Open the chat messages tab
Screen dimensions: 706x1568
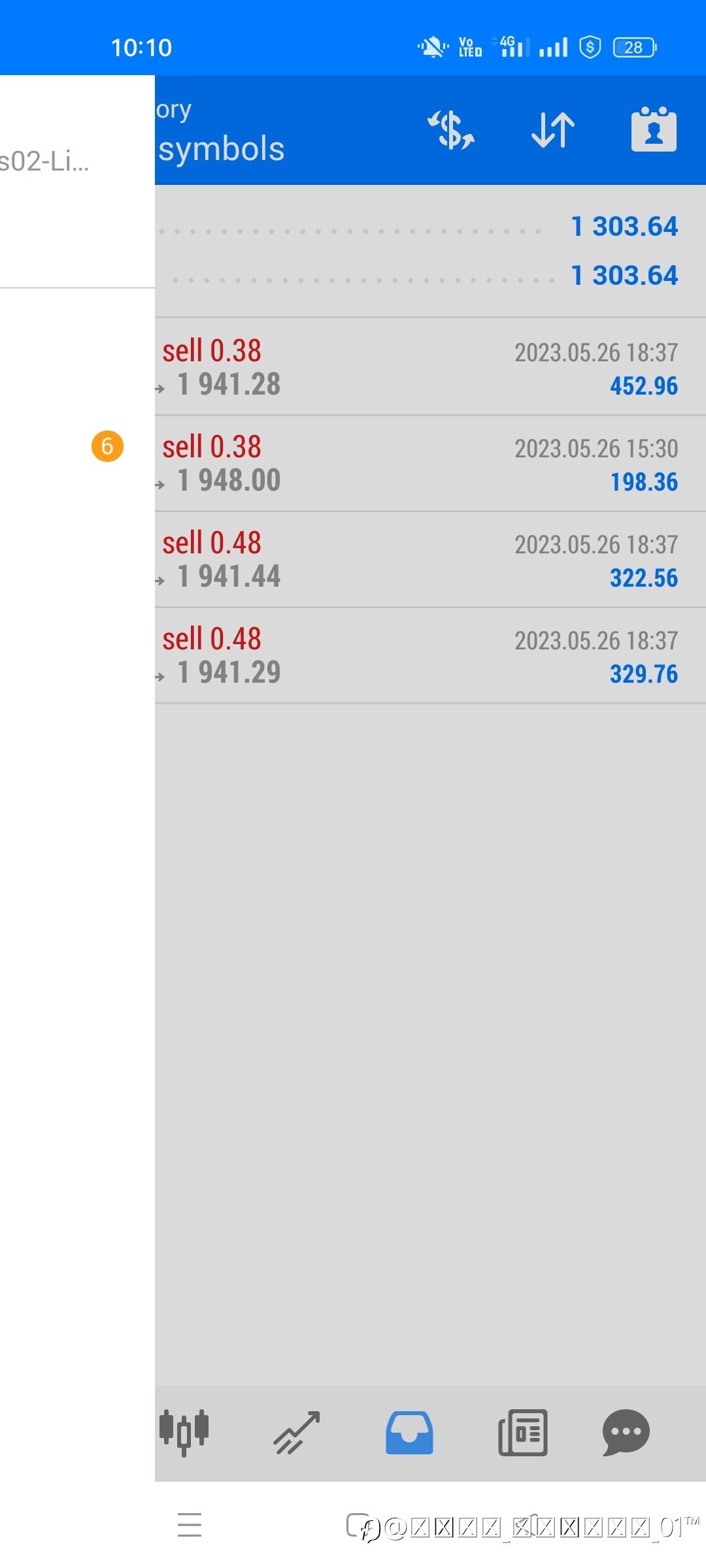pyautogui.click(x=626, y=1432)
